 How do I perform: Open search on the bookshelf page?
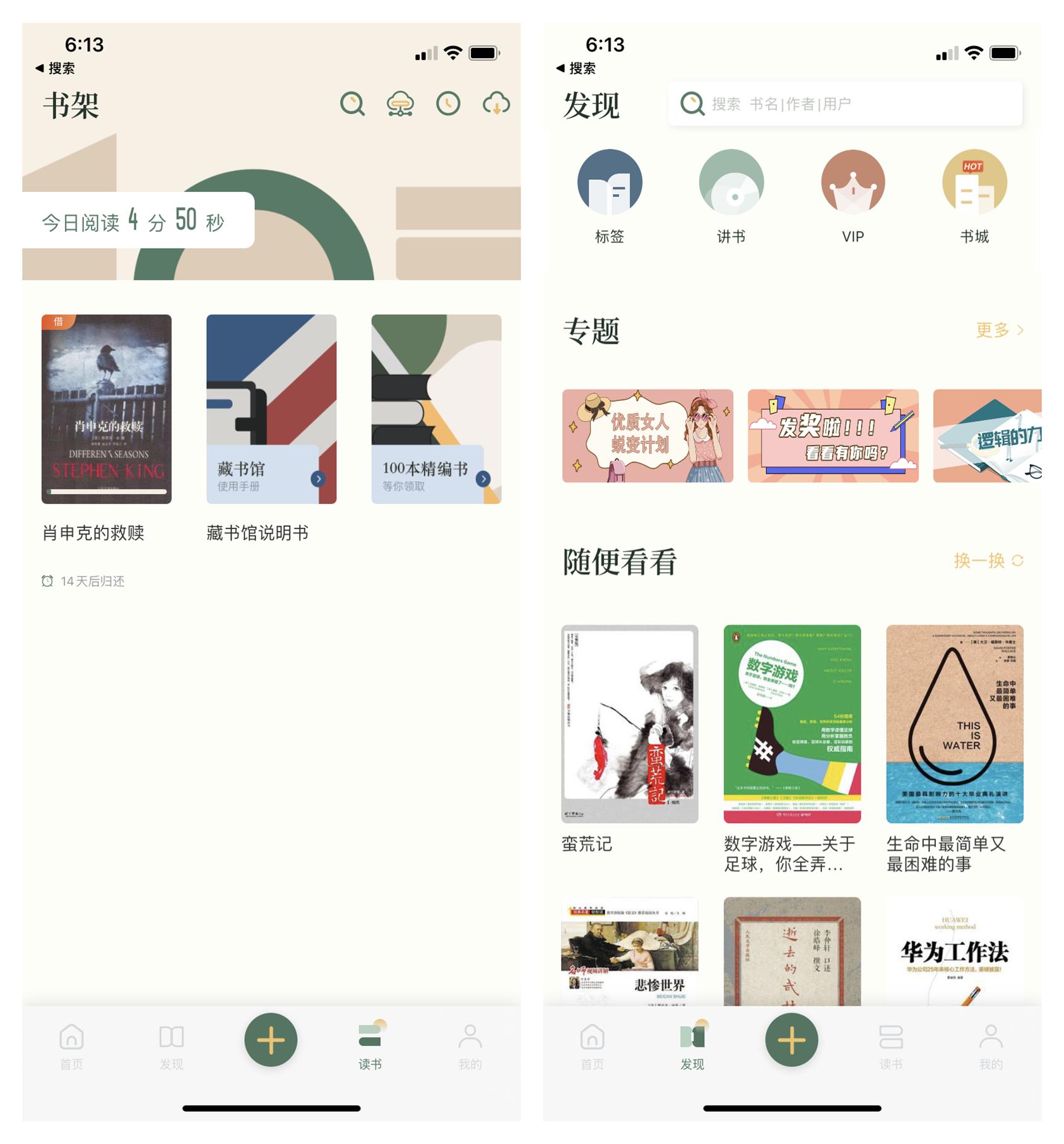pos(352,103)
